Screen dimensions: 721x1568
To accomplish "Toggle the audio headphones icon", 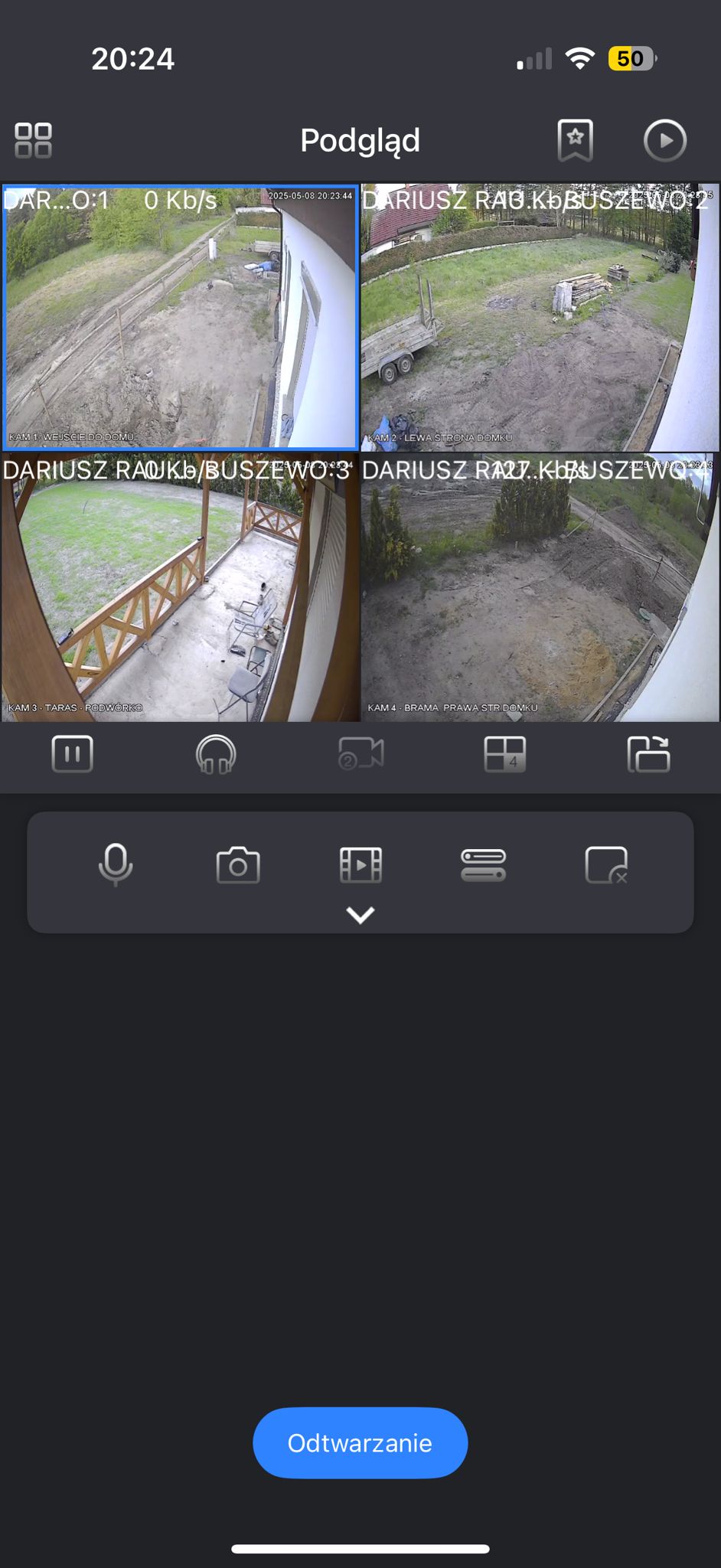I will (216, 754).
